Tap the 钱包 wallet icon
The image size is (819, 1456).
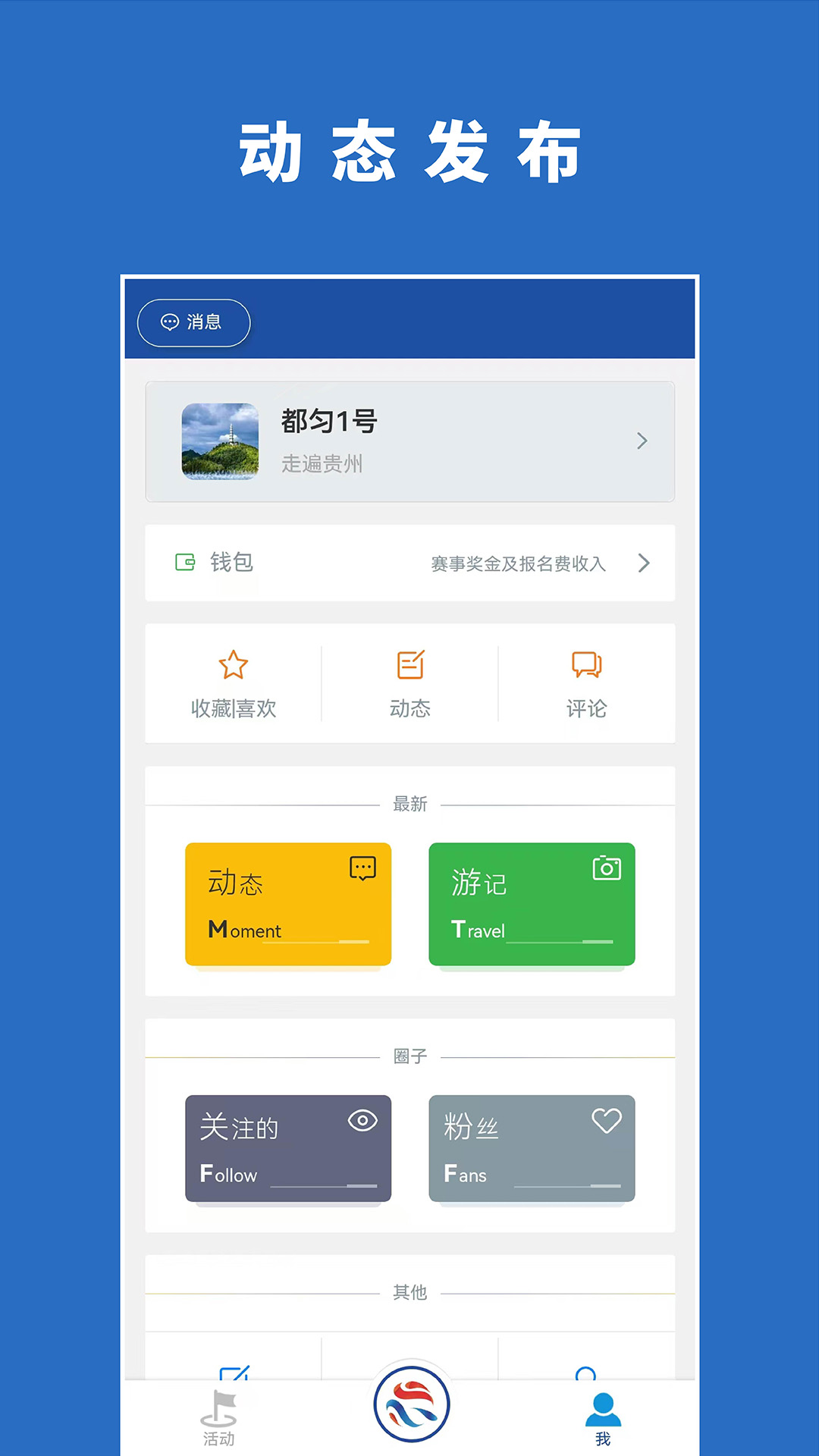coord(184,563)
